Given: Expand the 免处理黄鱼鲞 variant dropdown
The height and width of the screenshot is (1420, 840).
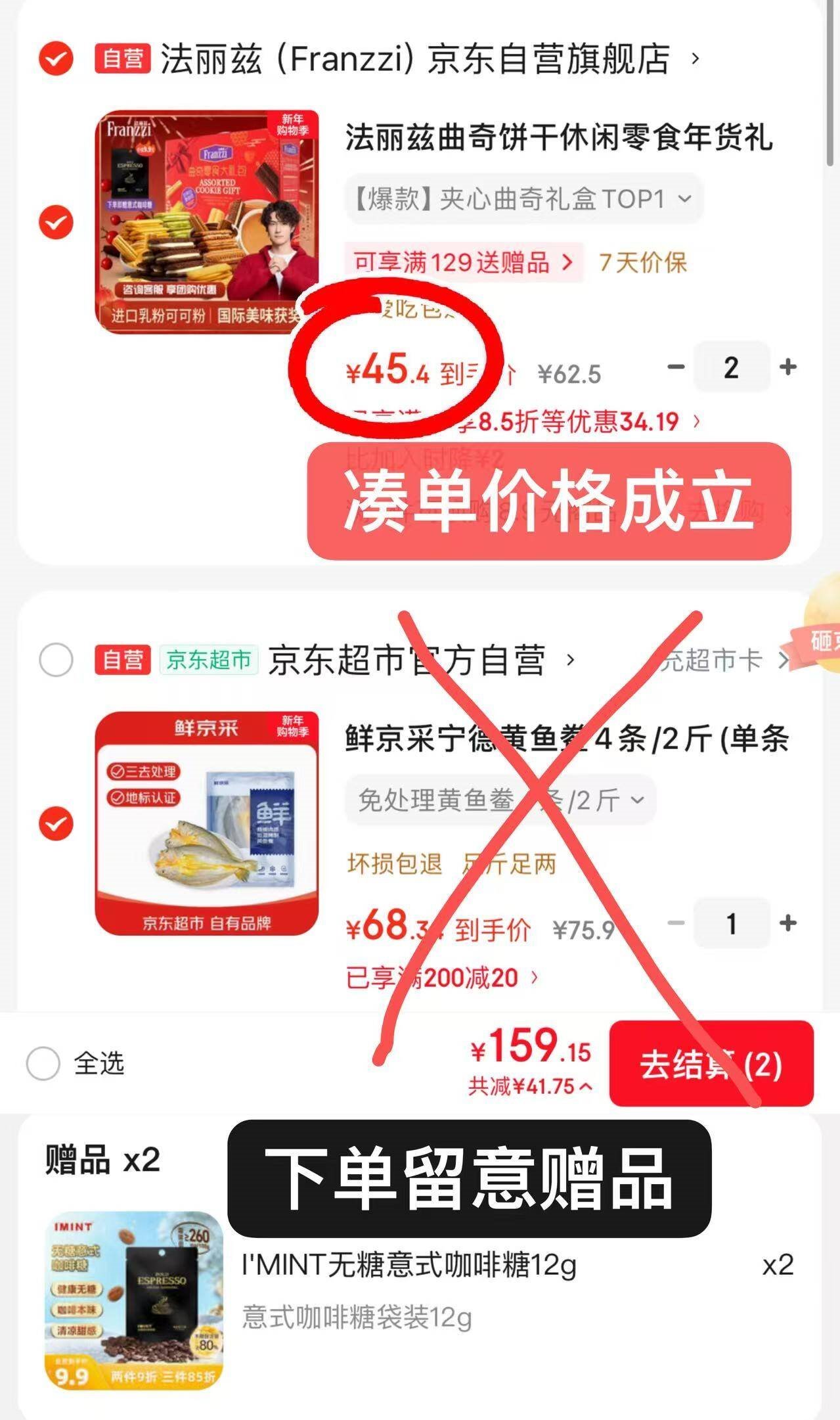Looking at the screenshot, I should coord(500,800).
